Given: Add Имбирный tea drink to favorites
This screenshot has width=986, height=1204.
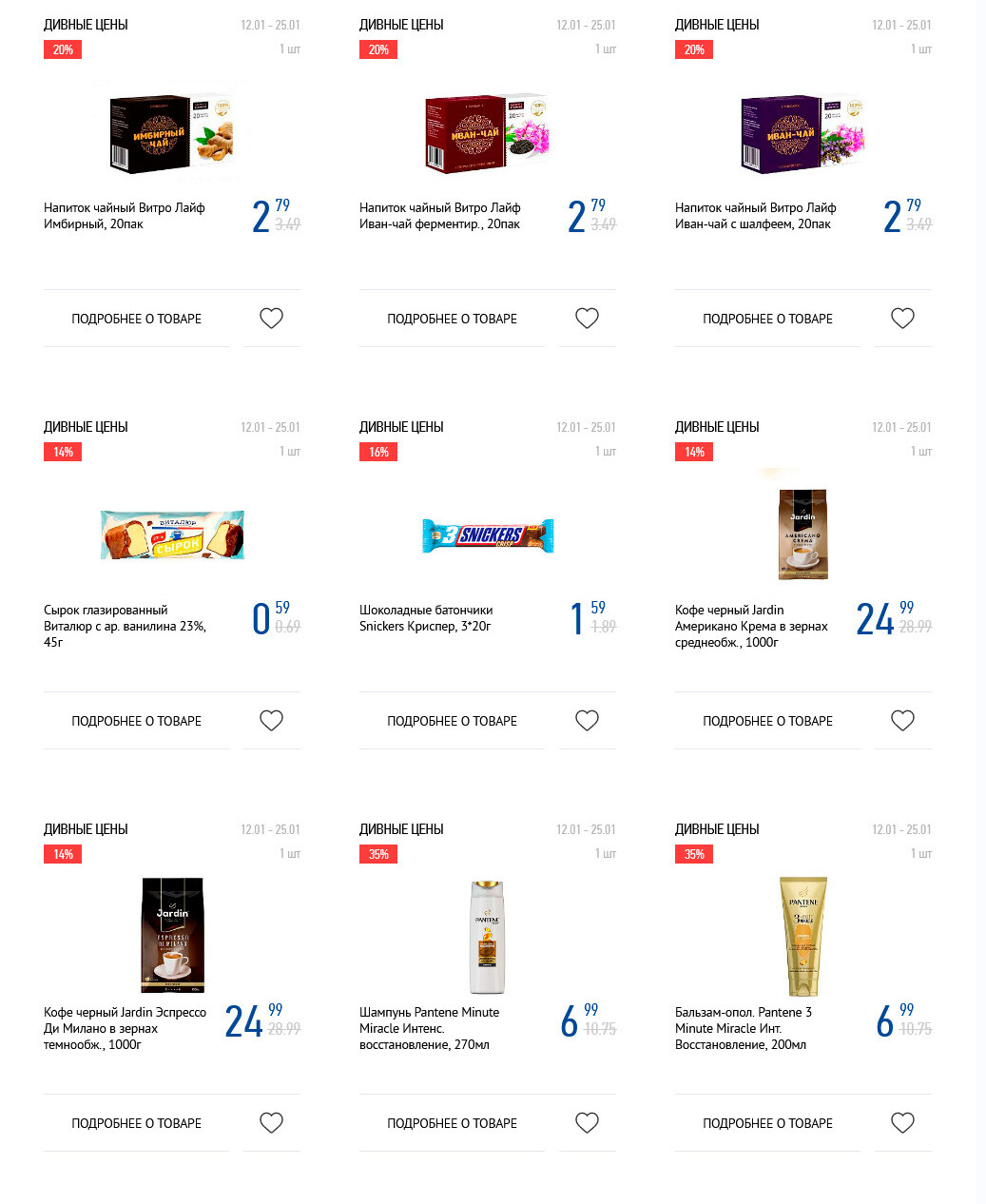Looking at the screenshot, I should [x=271, y=319].
